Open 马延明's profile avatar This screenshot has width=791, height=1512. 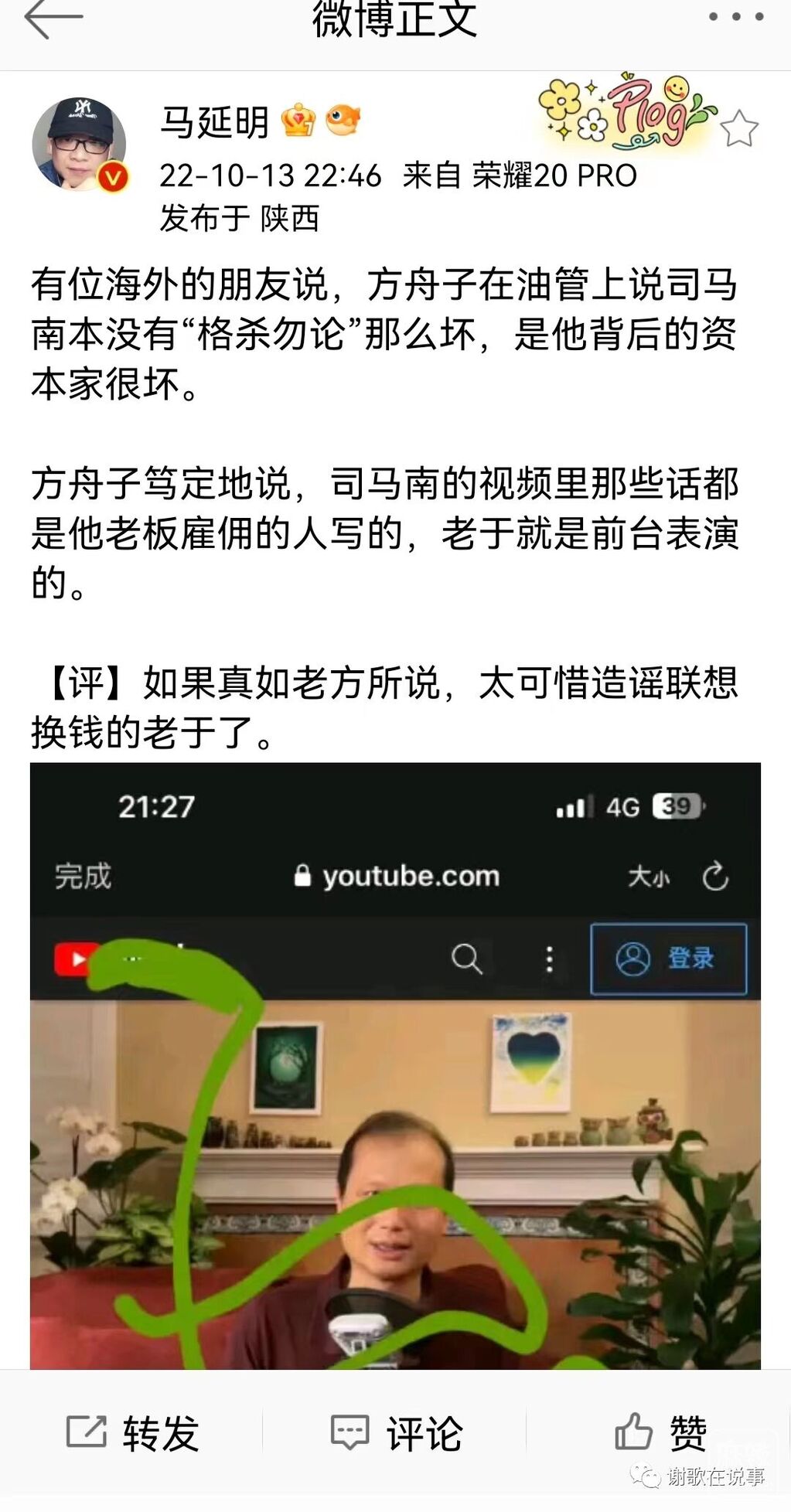click(x=79, y=145)
